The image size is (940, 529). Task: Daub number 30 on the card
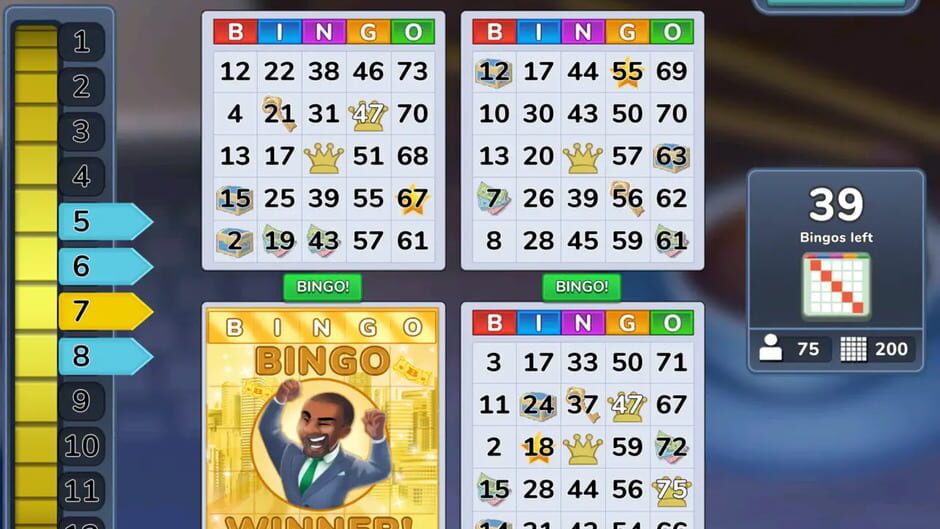tap(538, 114)
